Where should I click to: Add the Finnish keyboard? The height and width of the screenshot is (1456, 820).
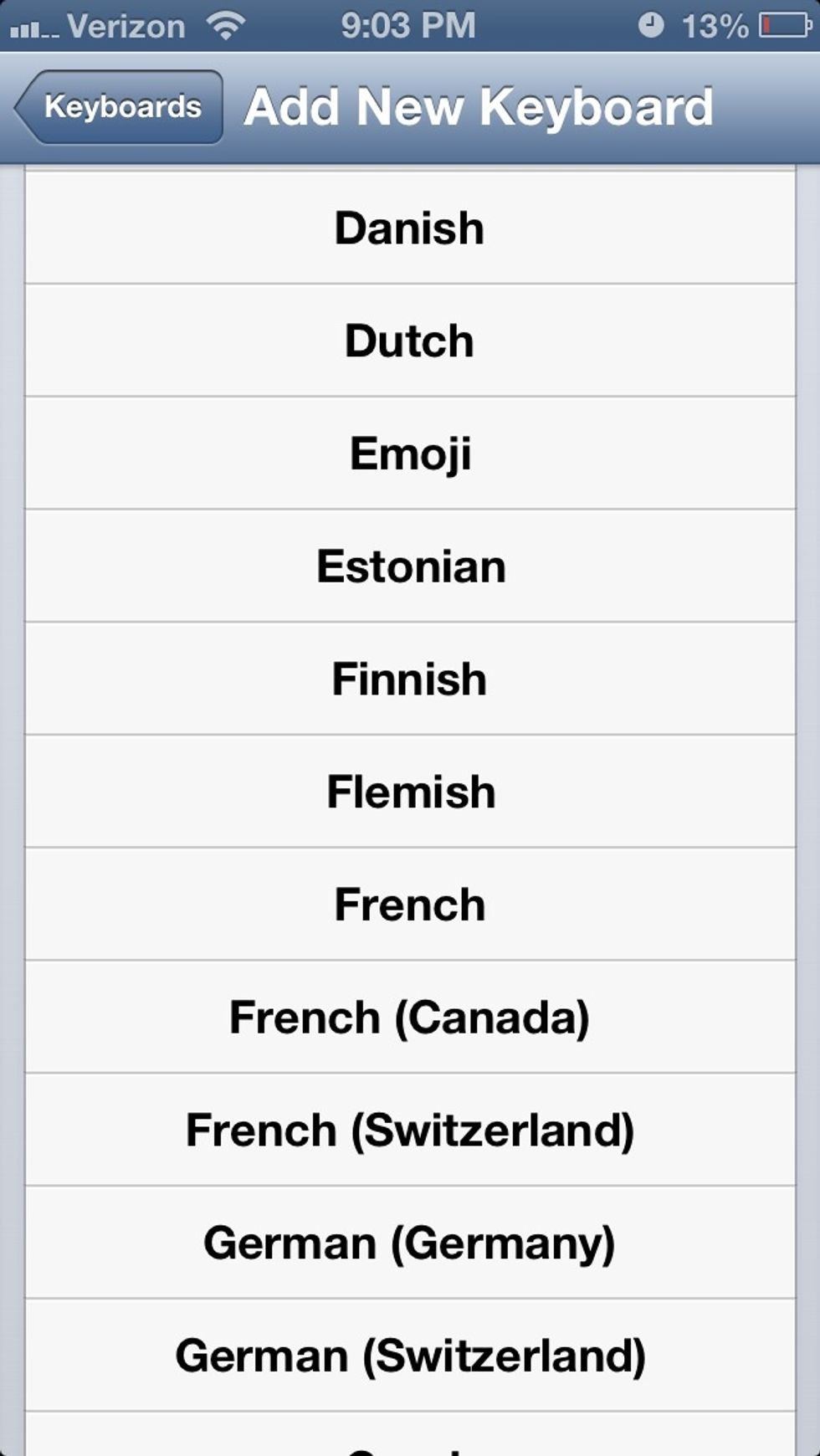coord(409,679)
